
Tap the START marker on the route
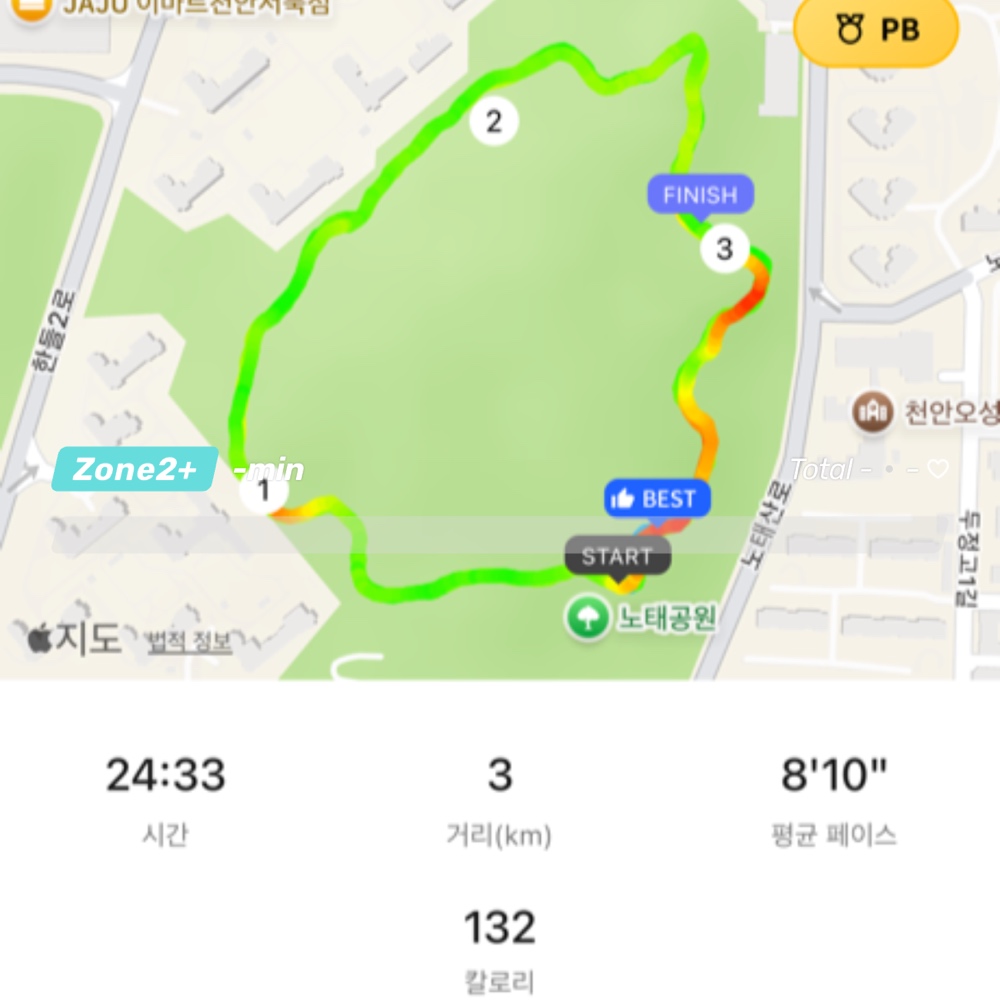click(x=617, y=556)
